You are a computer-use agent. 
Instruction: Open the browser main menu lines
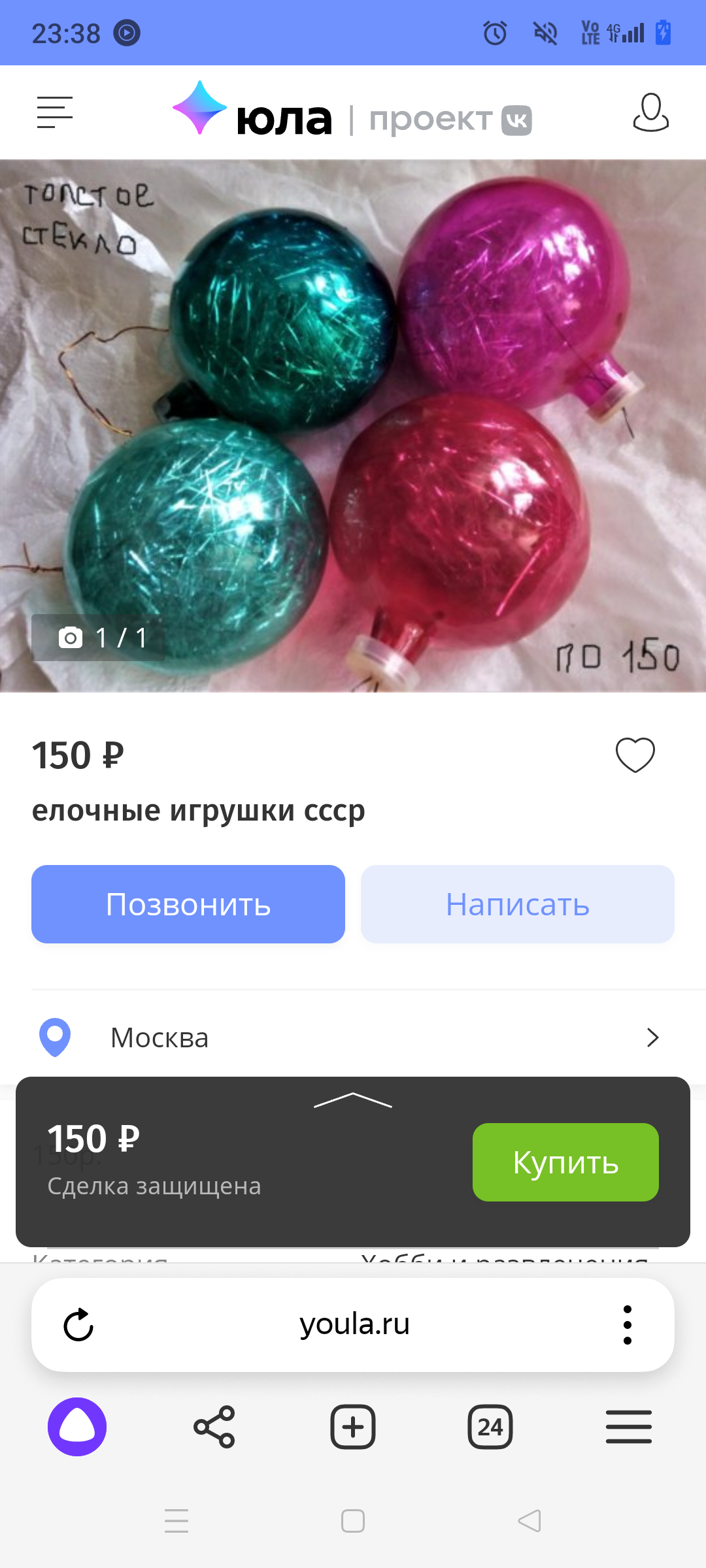[628, 1427]
